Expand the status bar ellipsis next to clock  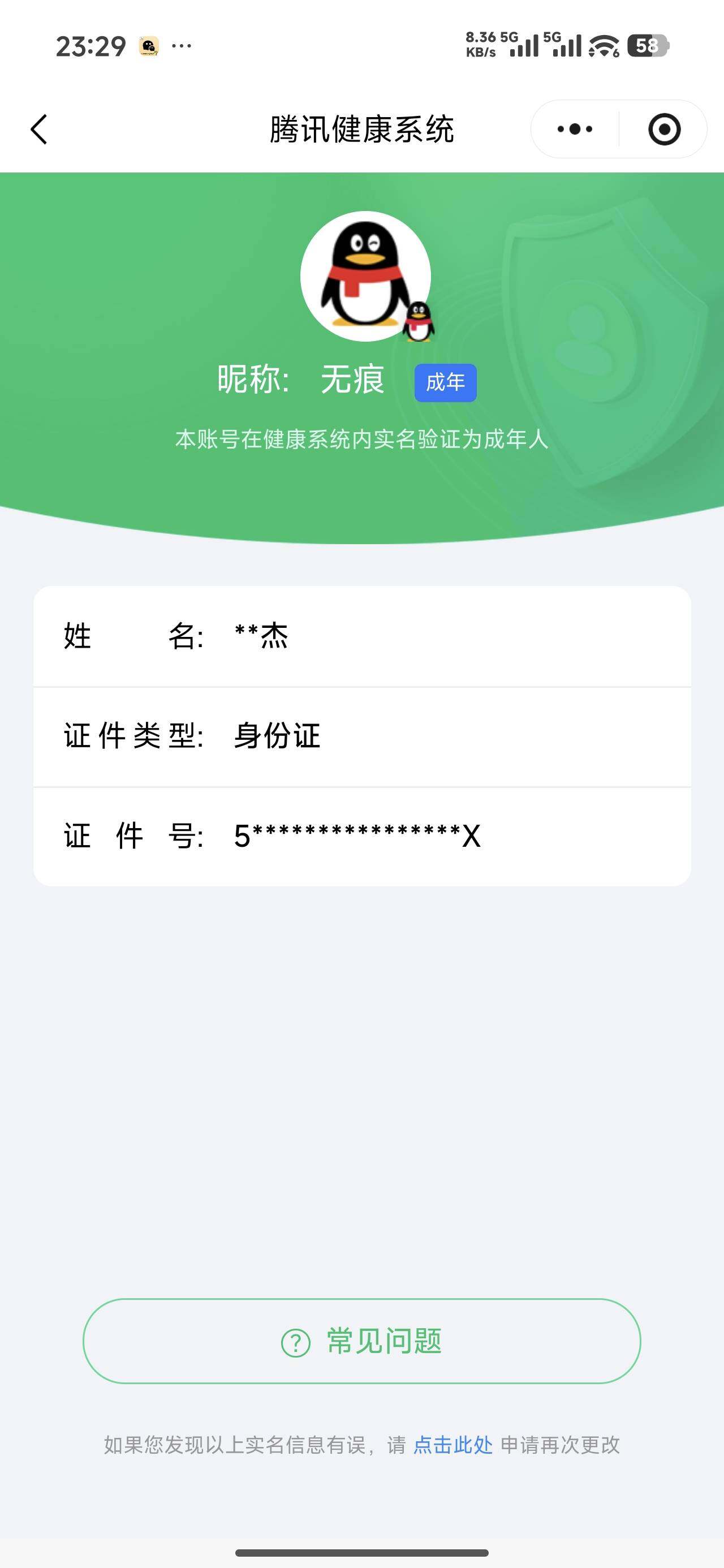(x=182, y=46)
